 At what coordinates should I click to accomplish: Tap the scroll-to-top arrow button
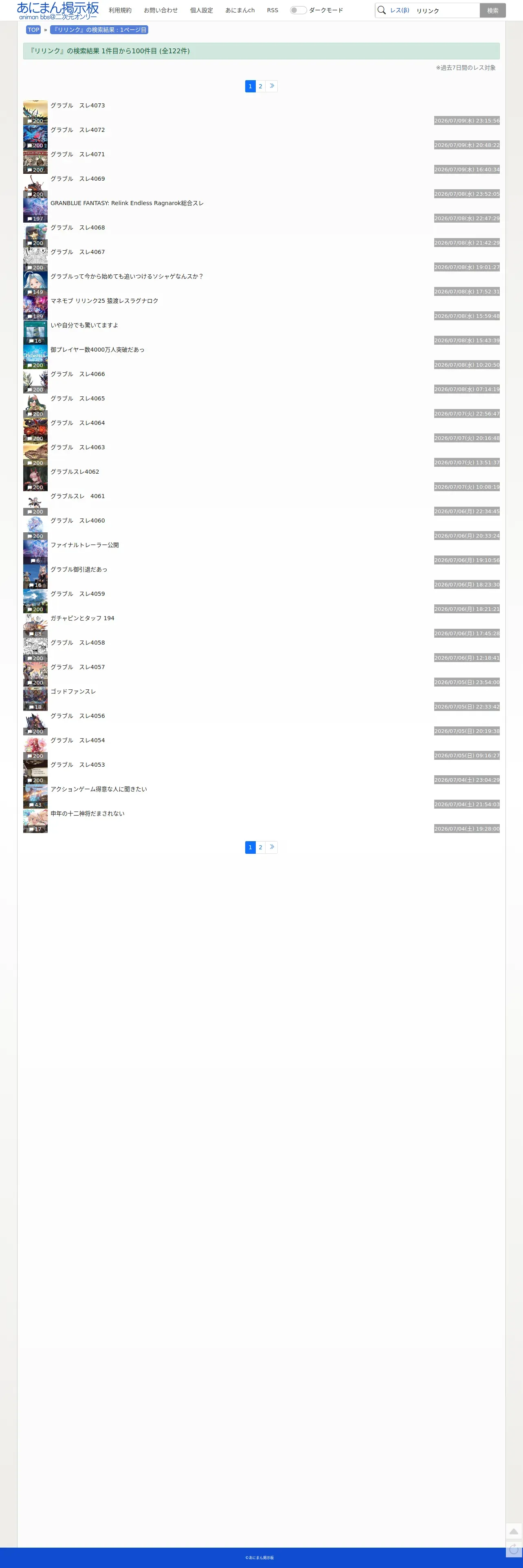click(514, 1531)
